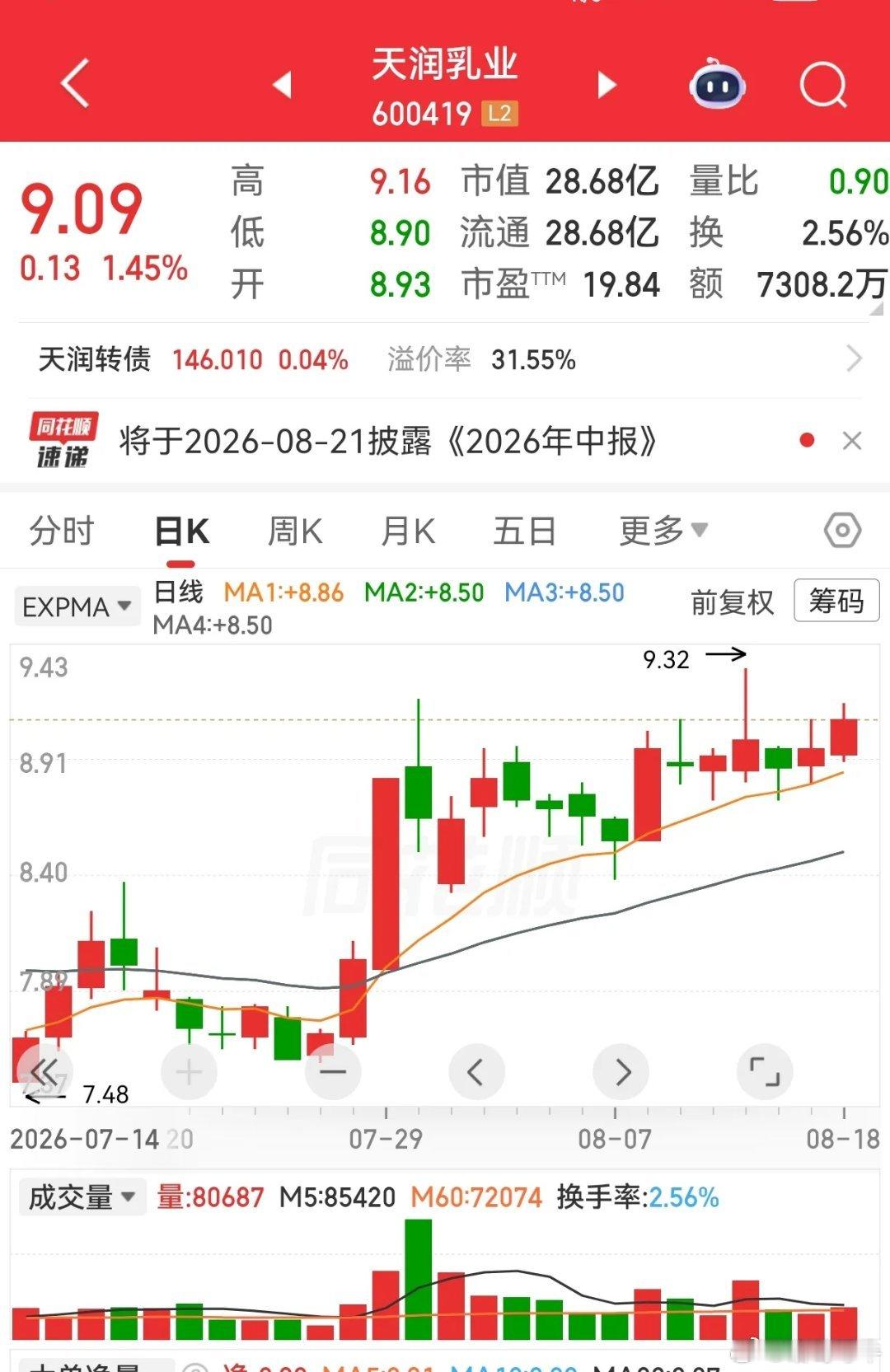Switch to the 五日 tab
Image resolution: width=890 pixels, height=1372 pixels.
coord(524,531)
